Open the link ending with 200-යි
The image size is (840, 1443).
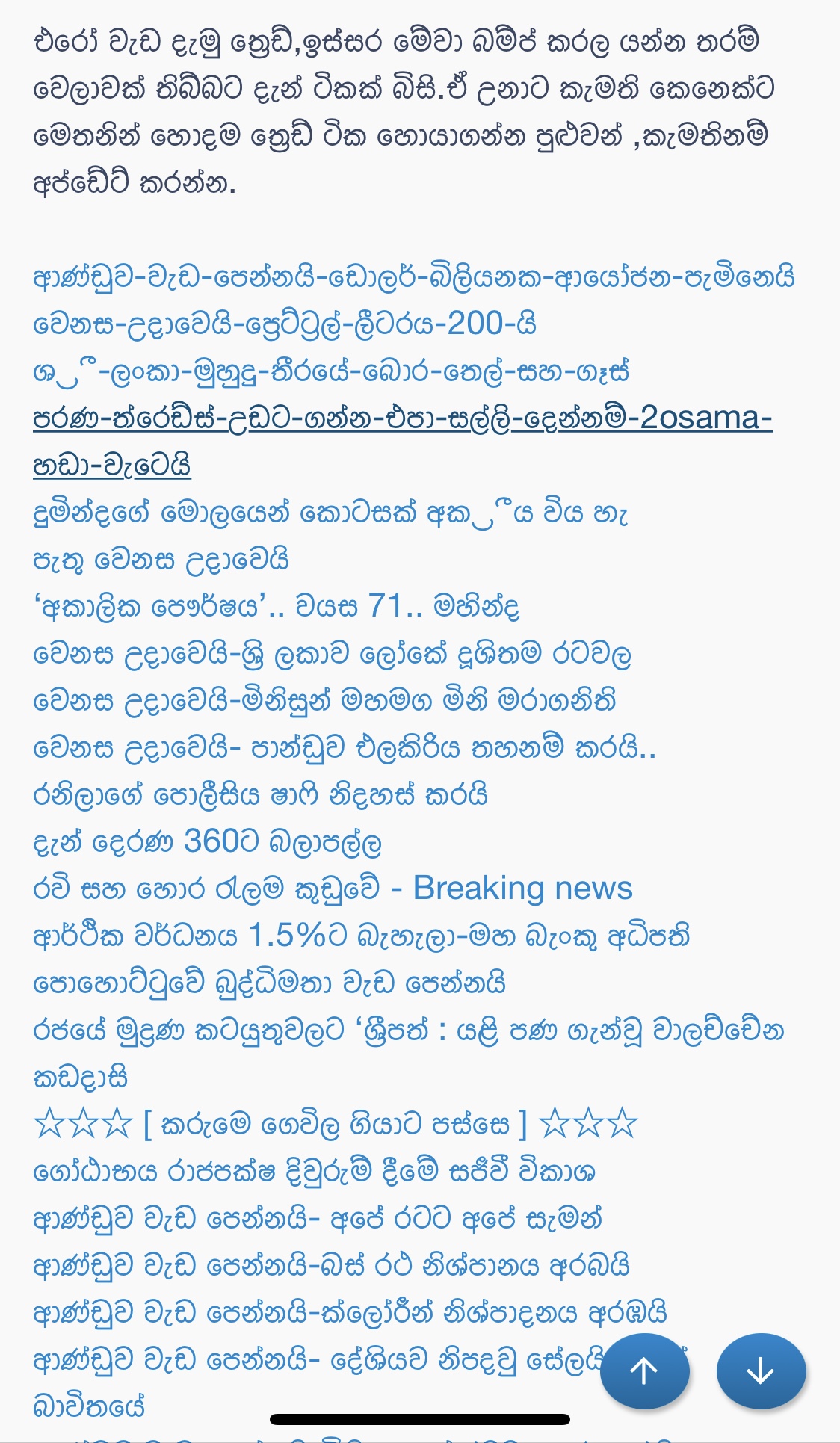(x=285, y=324)
